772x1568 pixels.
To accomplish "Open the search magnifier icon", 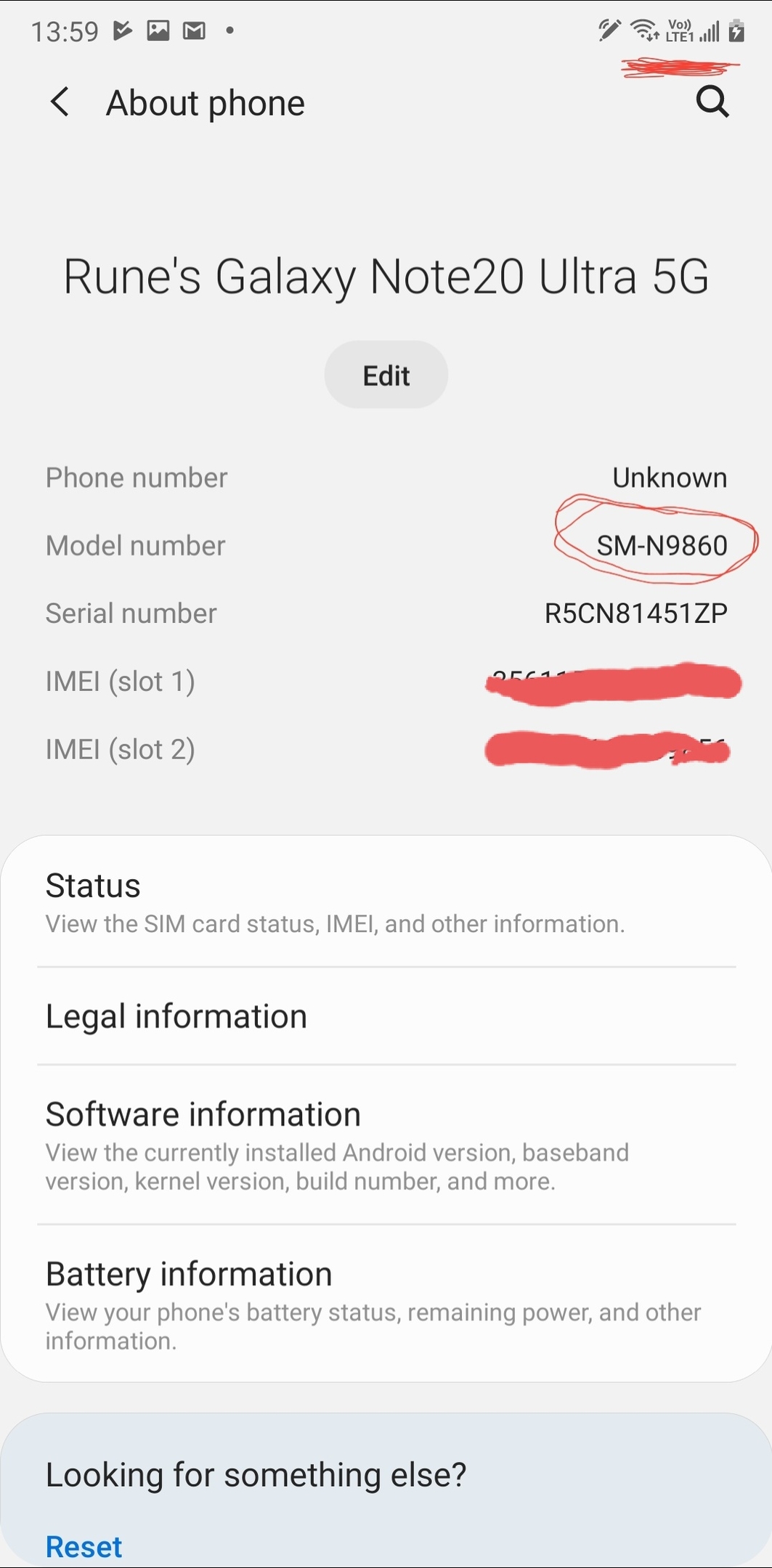I will coord(712,102).
